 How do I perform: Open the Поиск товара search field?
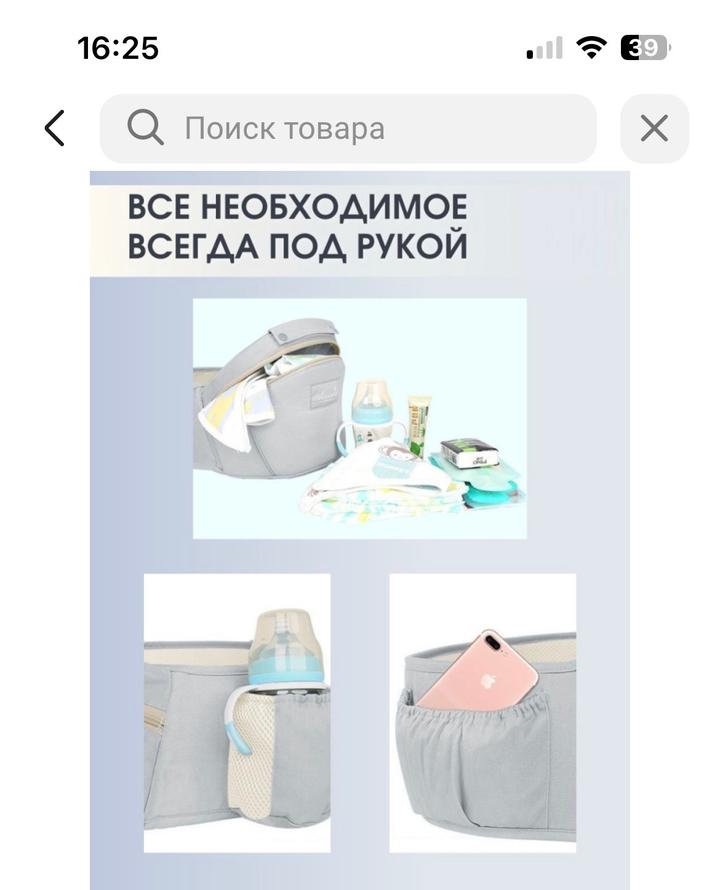click(348, 128)
